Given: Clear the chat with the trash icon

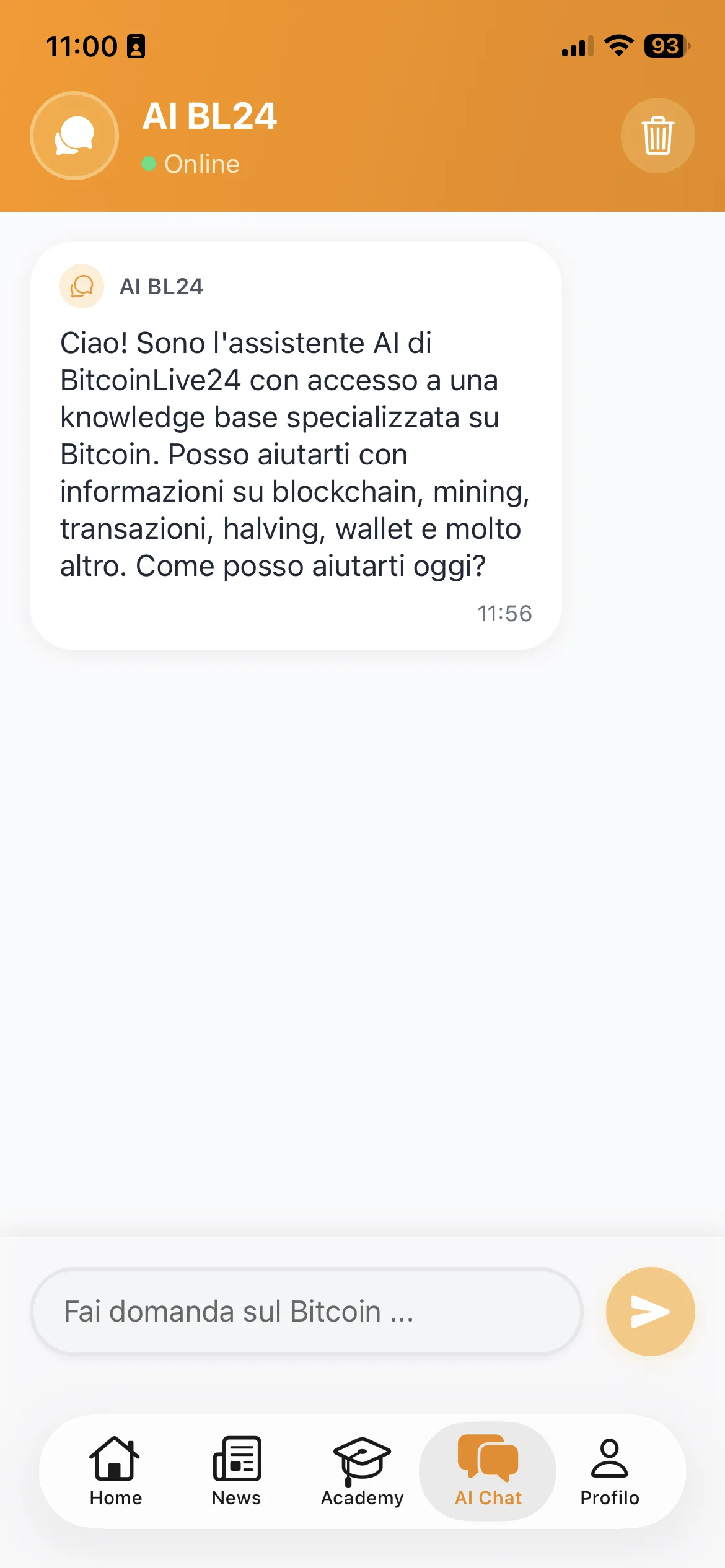Looking at the screenshot, I should point(657,136).
